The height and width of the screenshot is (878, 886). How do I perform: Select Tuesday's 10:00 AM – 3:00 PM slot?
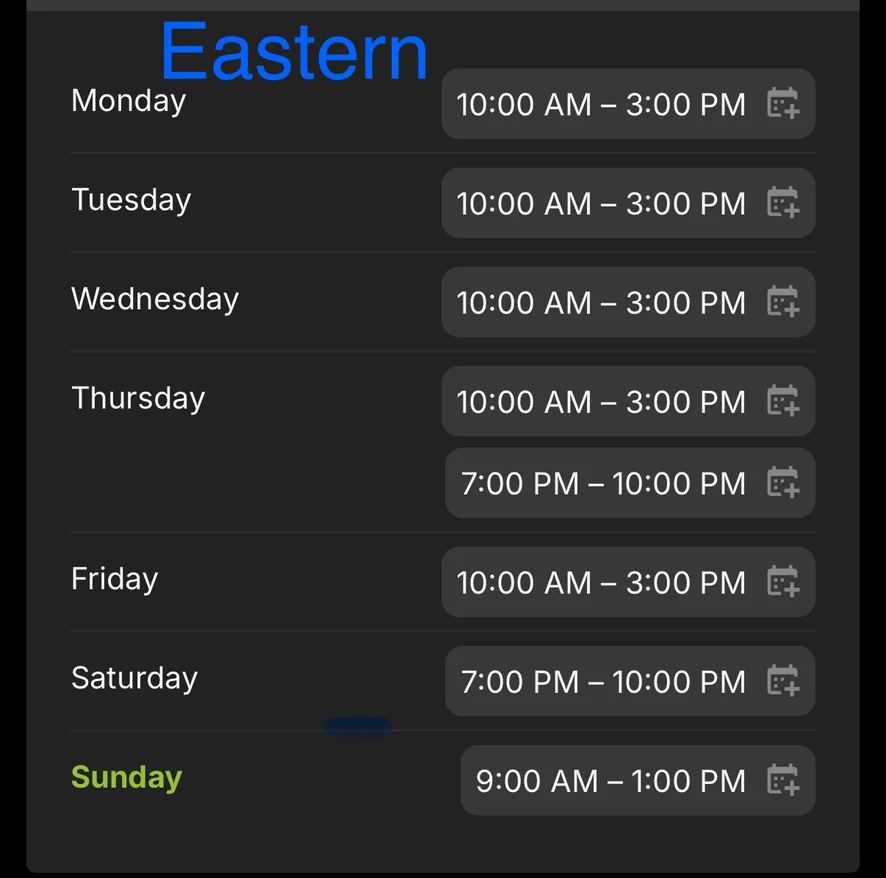(x=601, y=203)
